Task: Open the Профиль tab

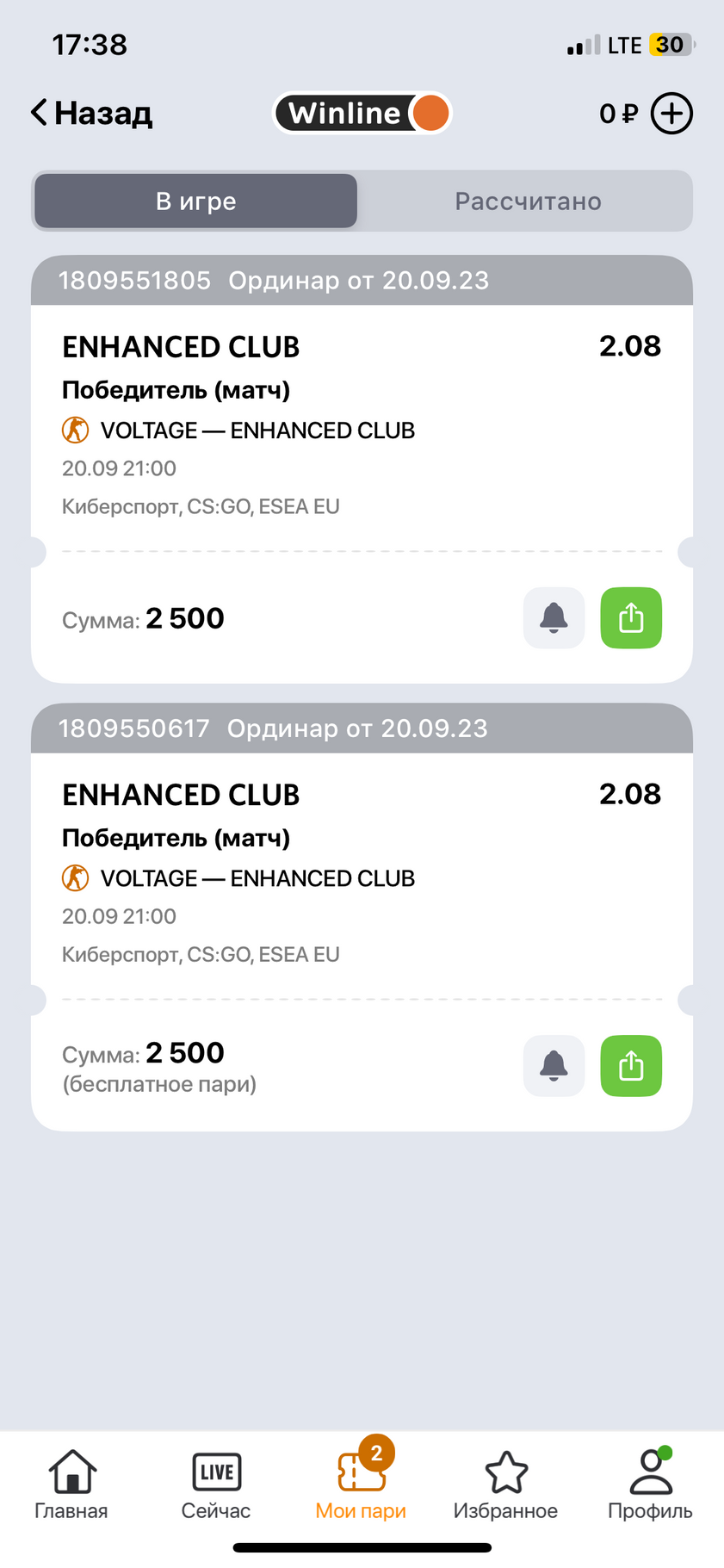Action: coord(650,1484)
